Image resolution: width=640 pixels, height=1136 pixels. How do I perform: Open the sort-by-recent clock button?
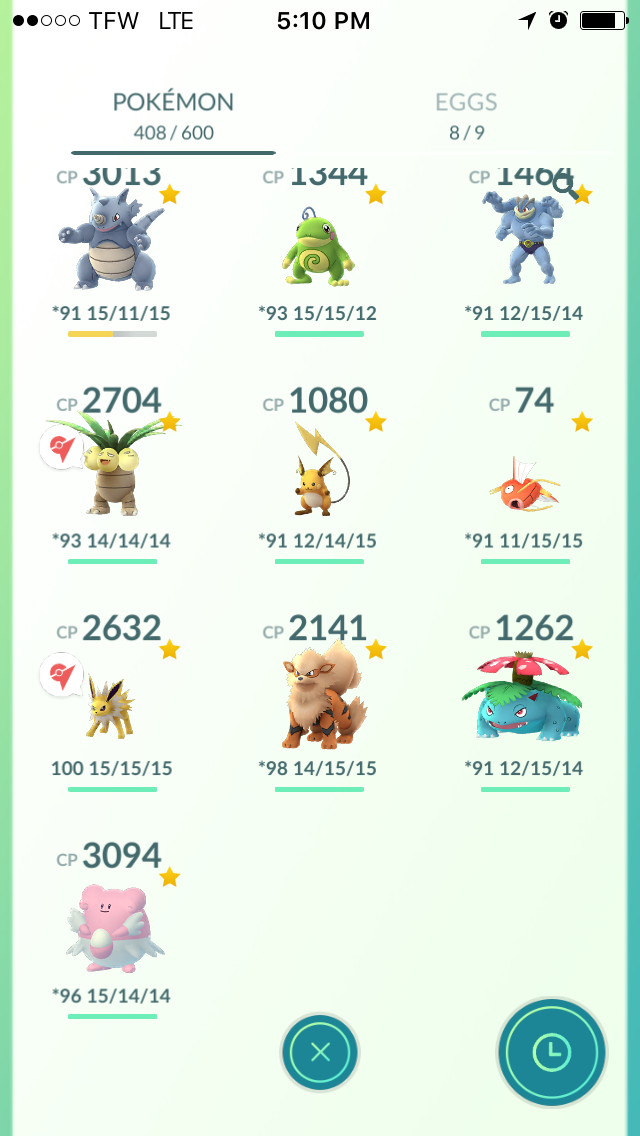coord(552,1051)
